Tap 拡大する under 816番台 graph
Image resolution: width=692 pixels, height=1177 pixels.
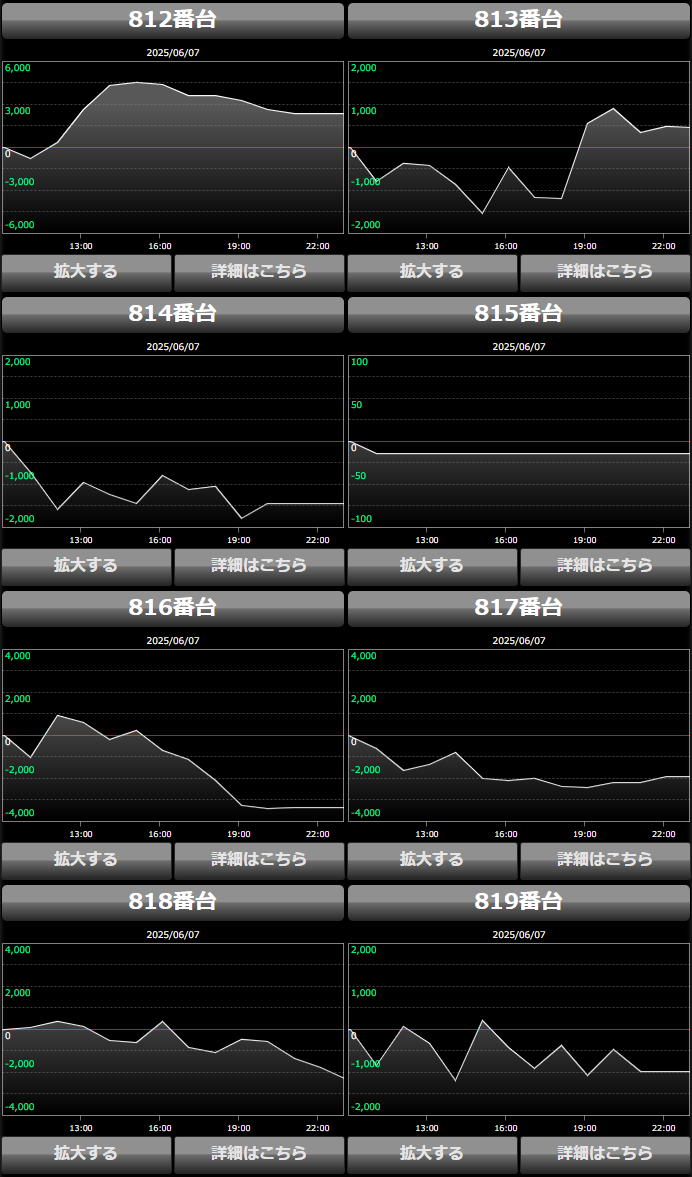(86, 860)
